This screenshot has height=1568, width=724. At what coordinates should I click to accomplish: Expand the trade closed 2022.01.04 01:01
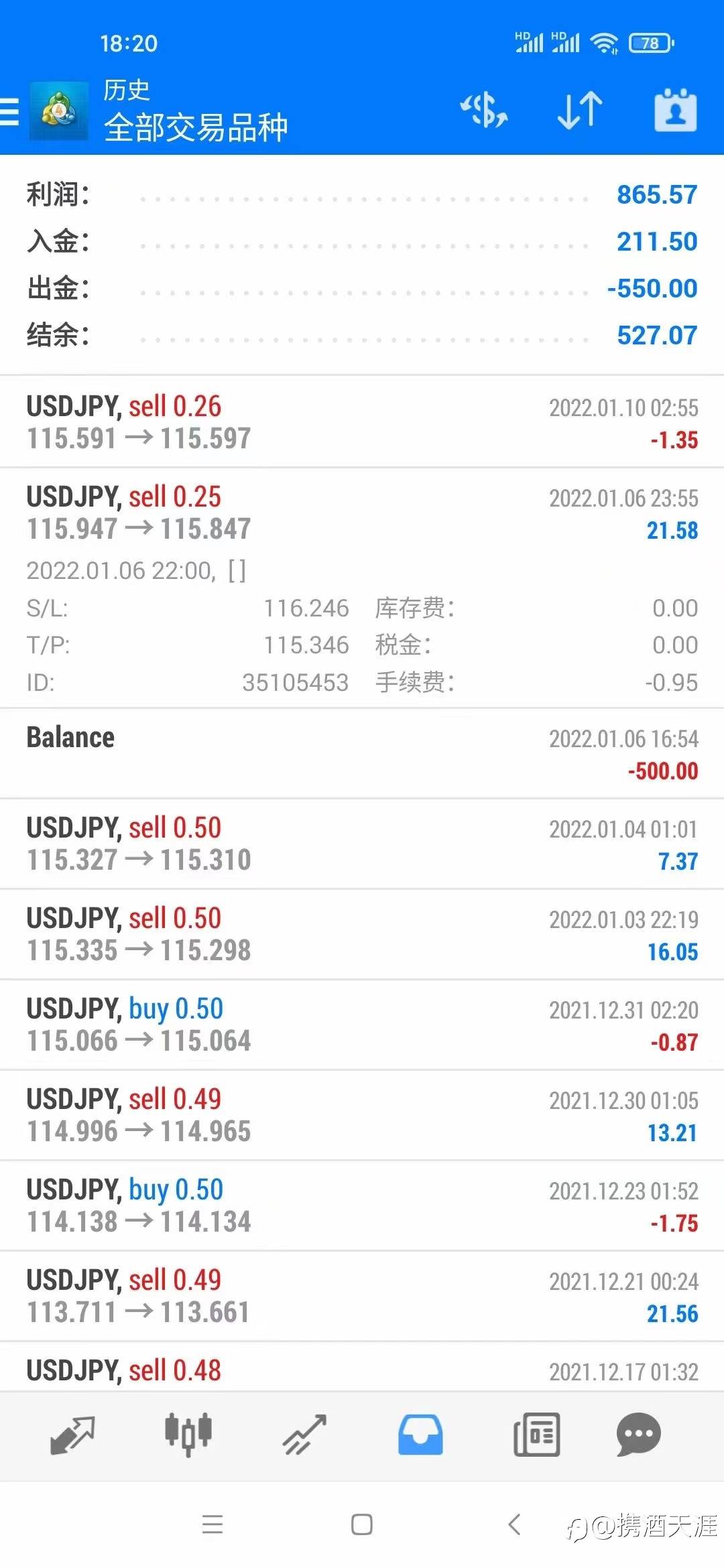coord(362,844)
